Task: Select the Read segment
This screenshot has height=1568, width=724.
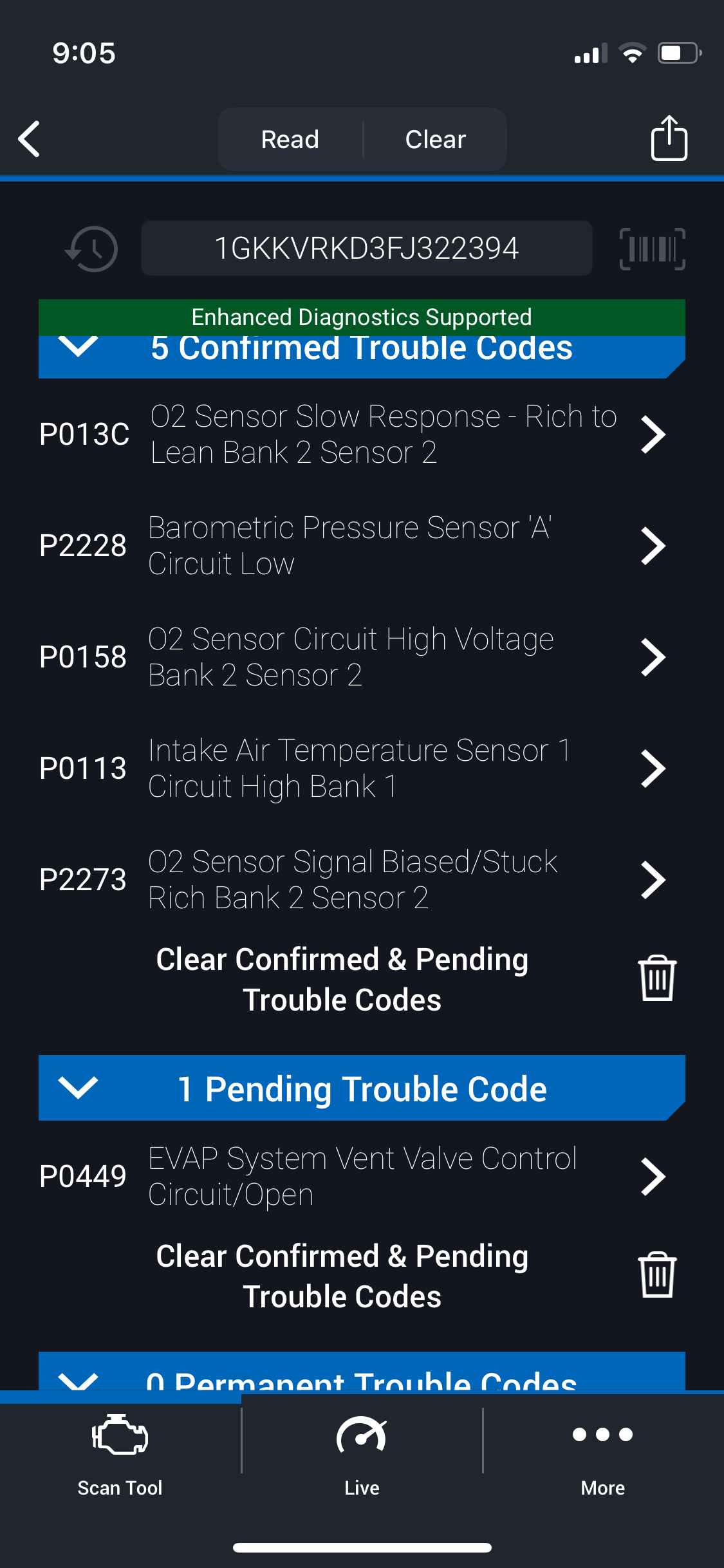Action: point(290,139)
